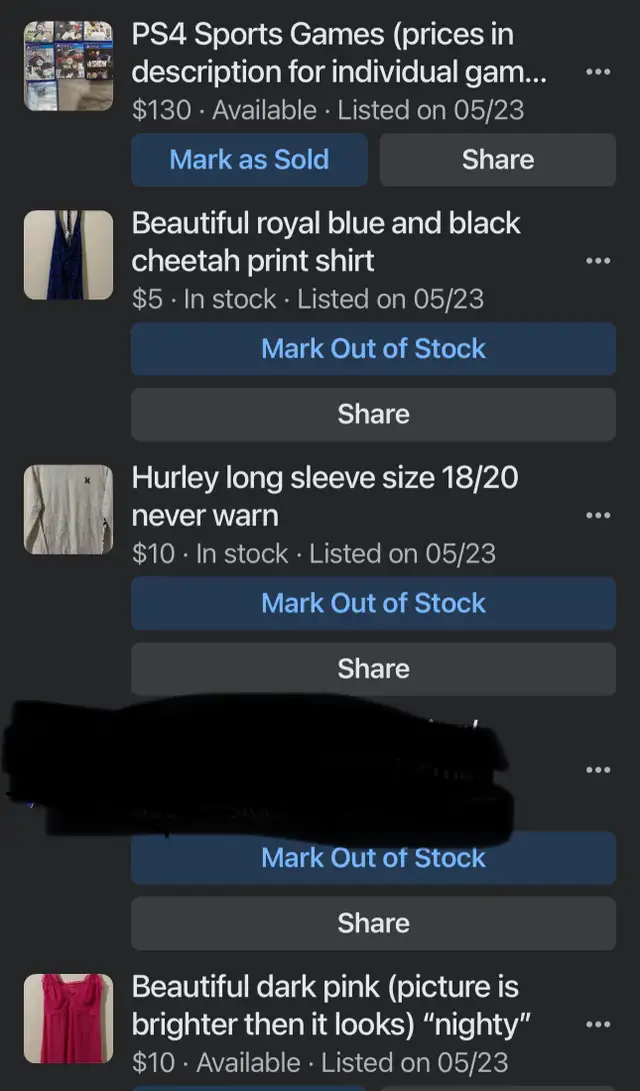Open more options for PS4 Sports Games

pyautogui.click(x=597, y=72)
